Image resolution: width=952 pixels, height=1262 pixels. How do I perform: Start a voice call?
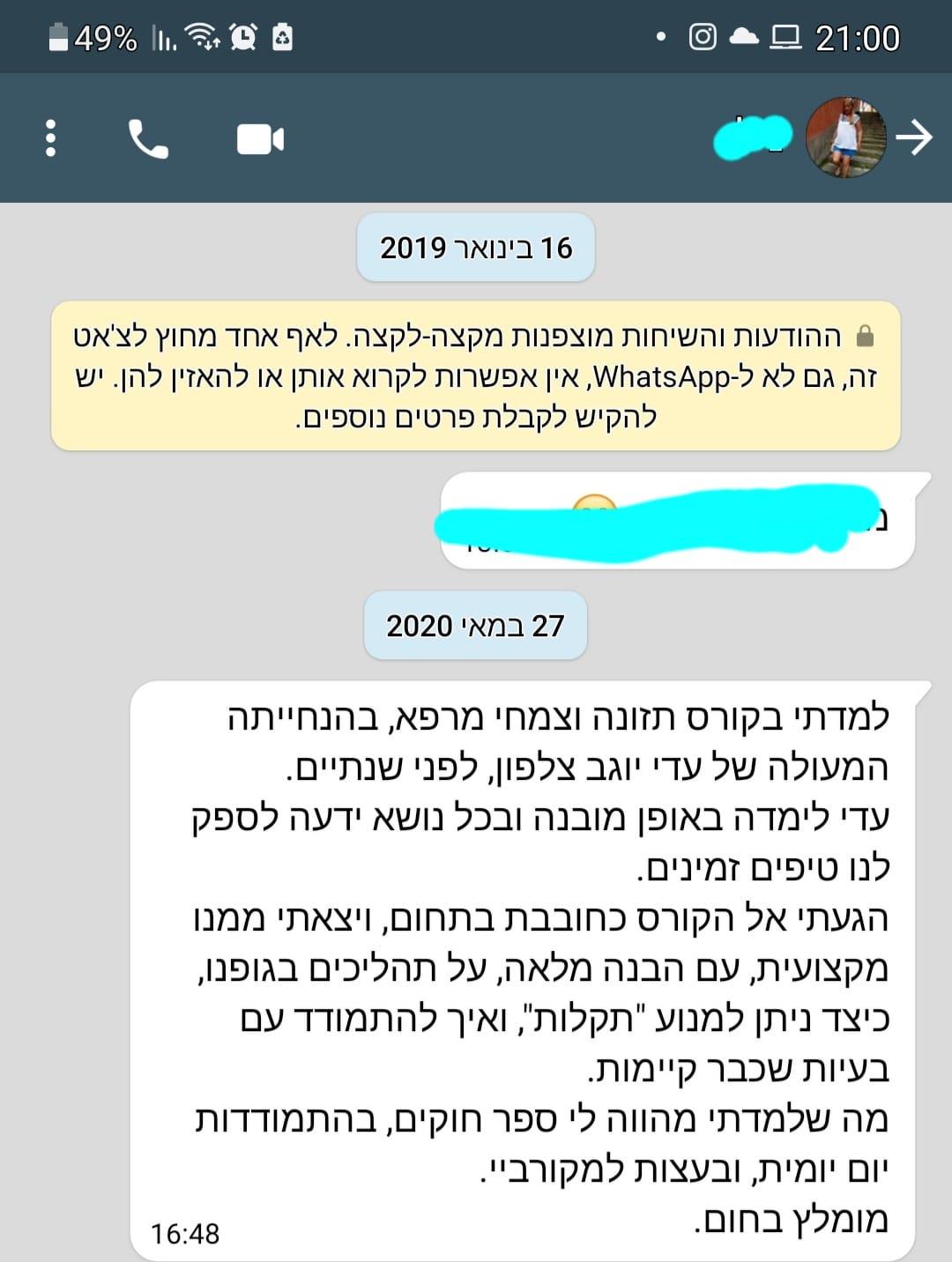tap(148, 138)
